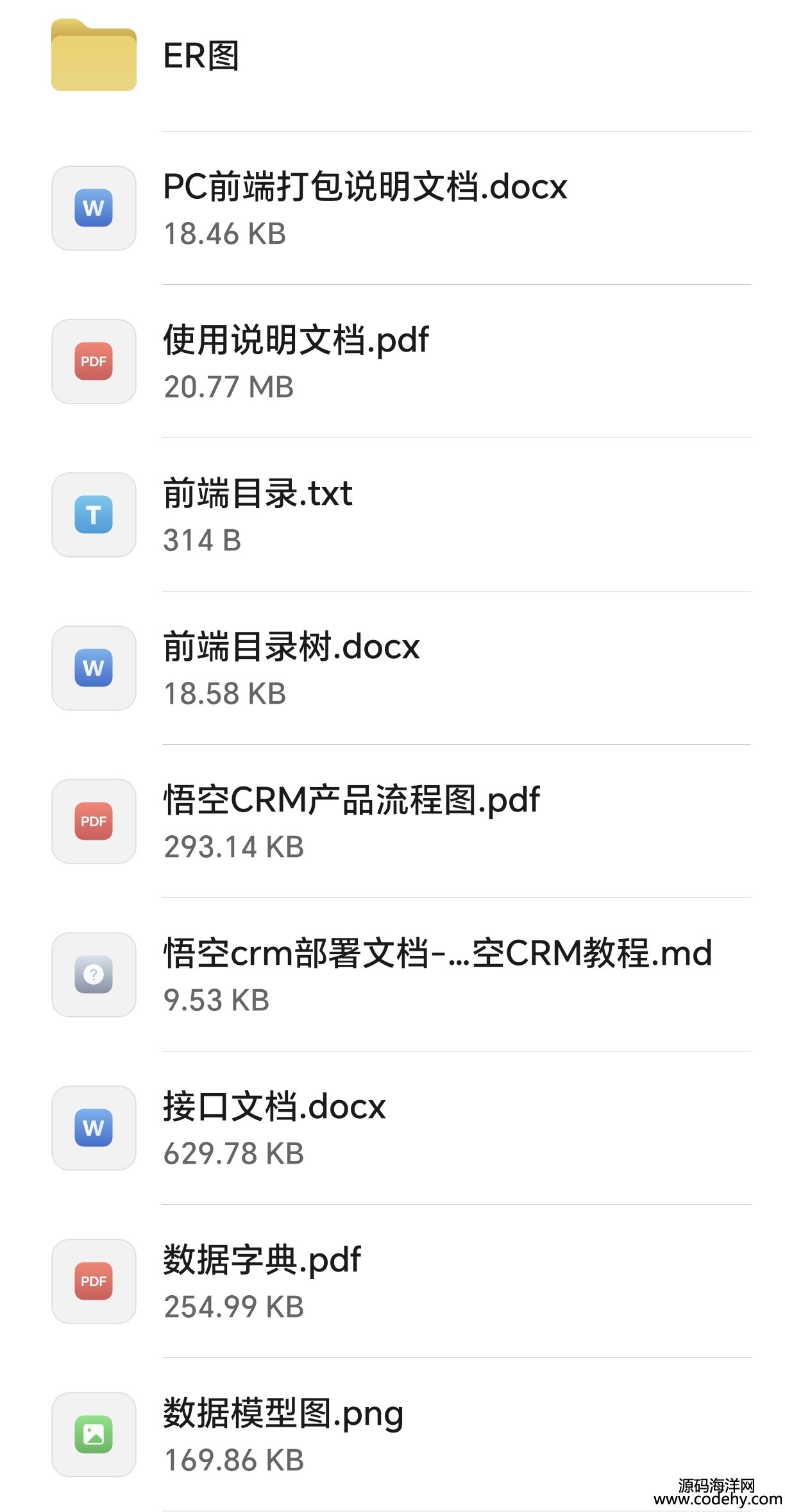The height and width of the screenshot is (1512, 785).
Task: Open the ER图 folder
Action: coord(393,56)
